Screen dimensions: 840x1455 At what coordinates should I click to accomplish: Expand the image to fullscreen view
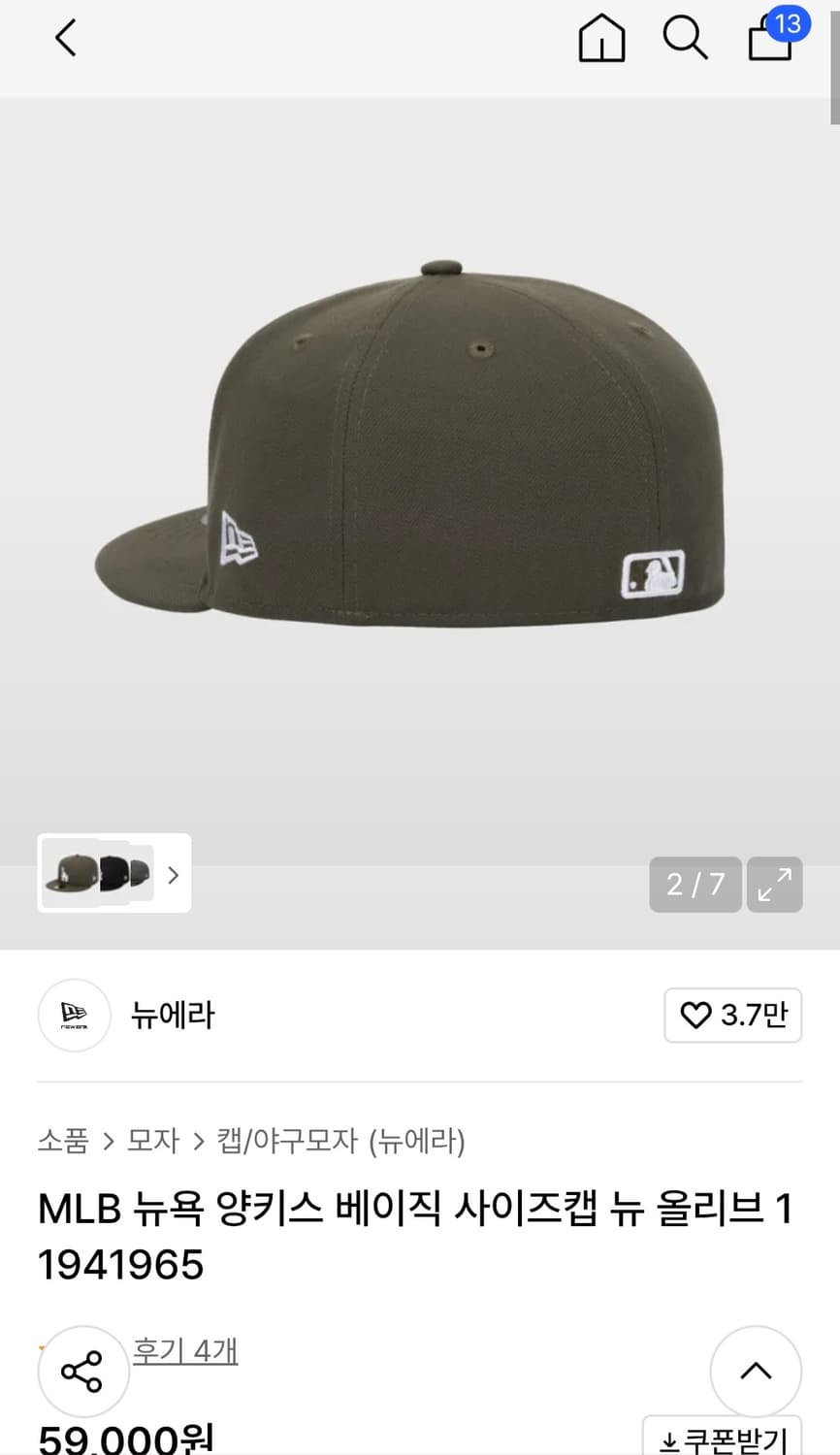(774, 885)
